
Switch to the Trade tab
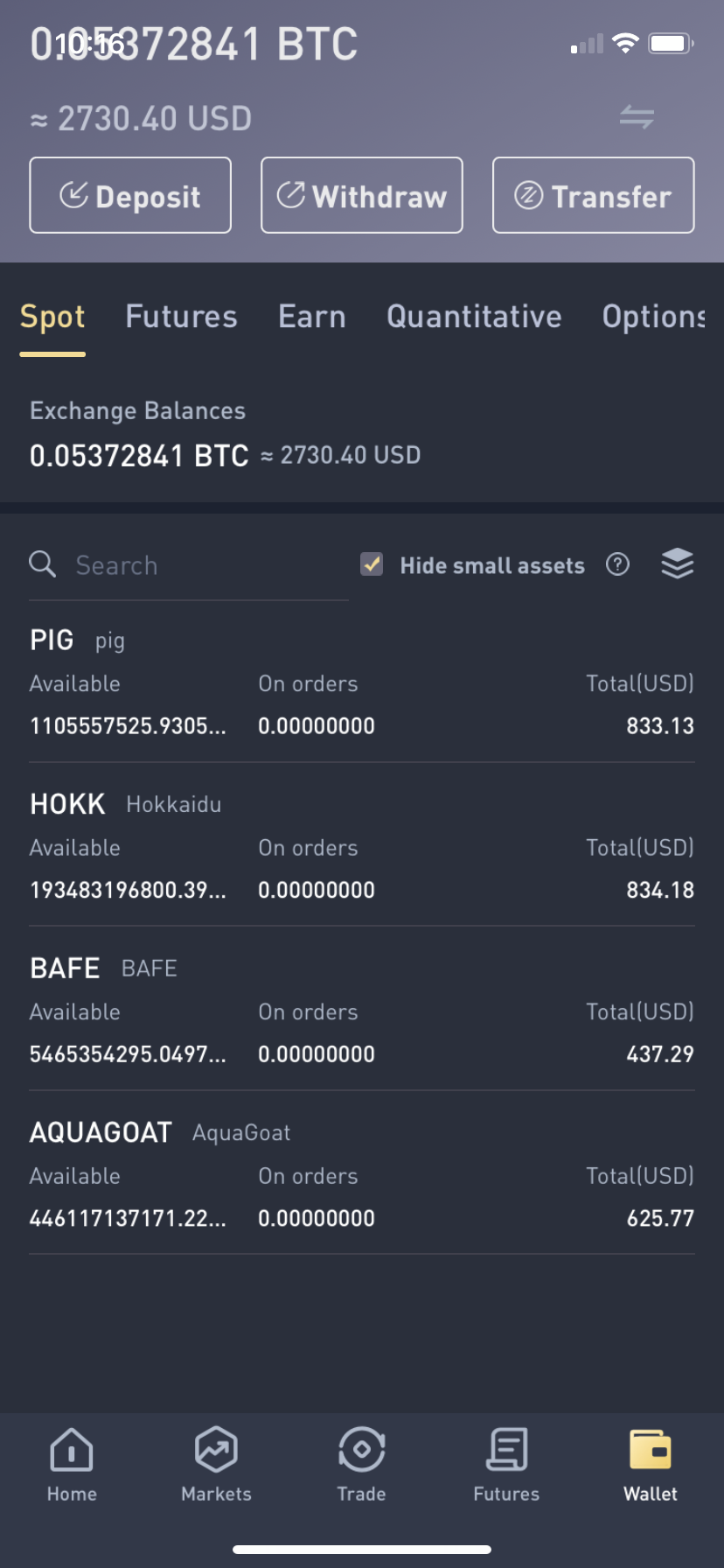362,1464
